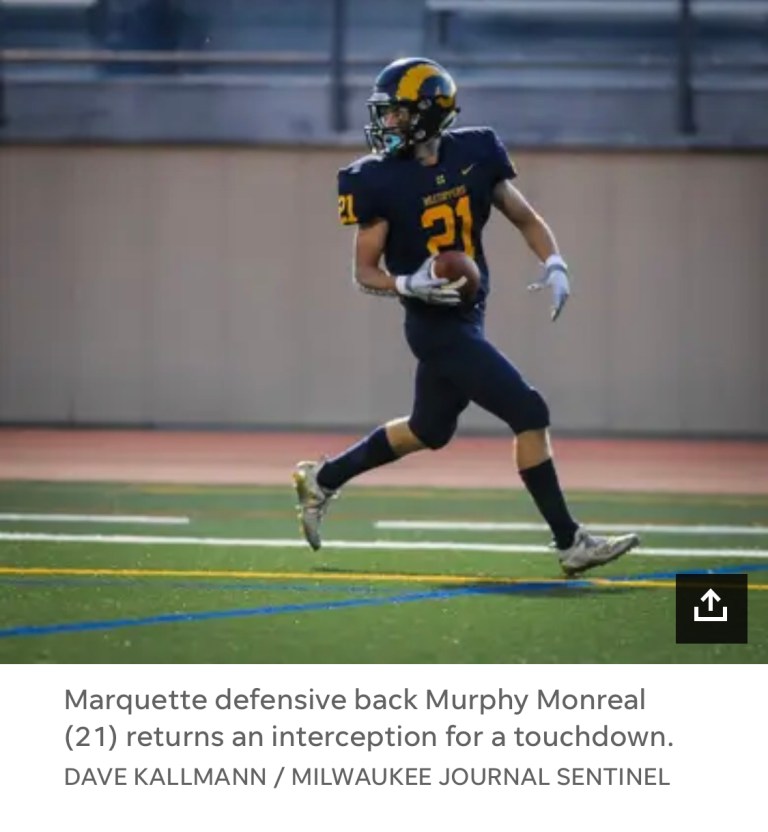
Task: Tap the share icon on the photo
Action: coord(711,607)
